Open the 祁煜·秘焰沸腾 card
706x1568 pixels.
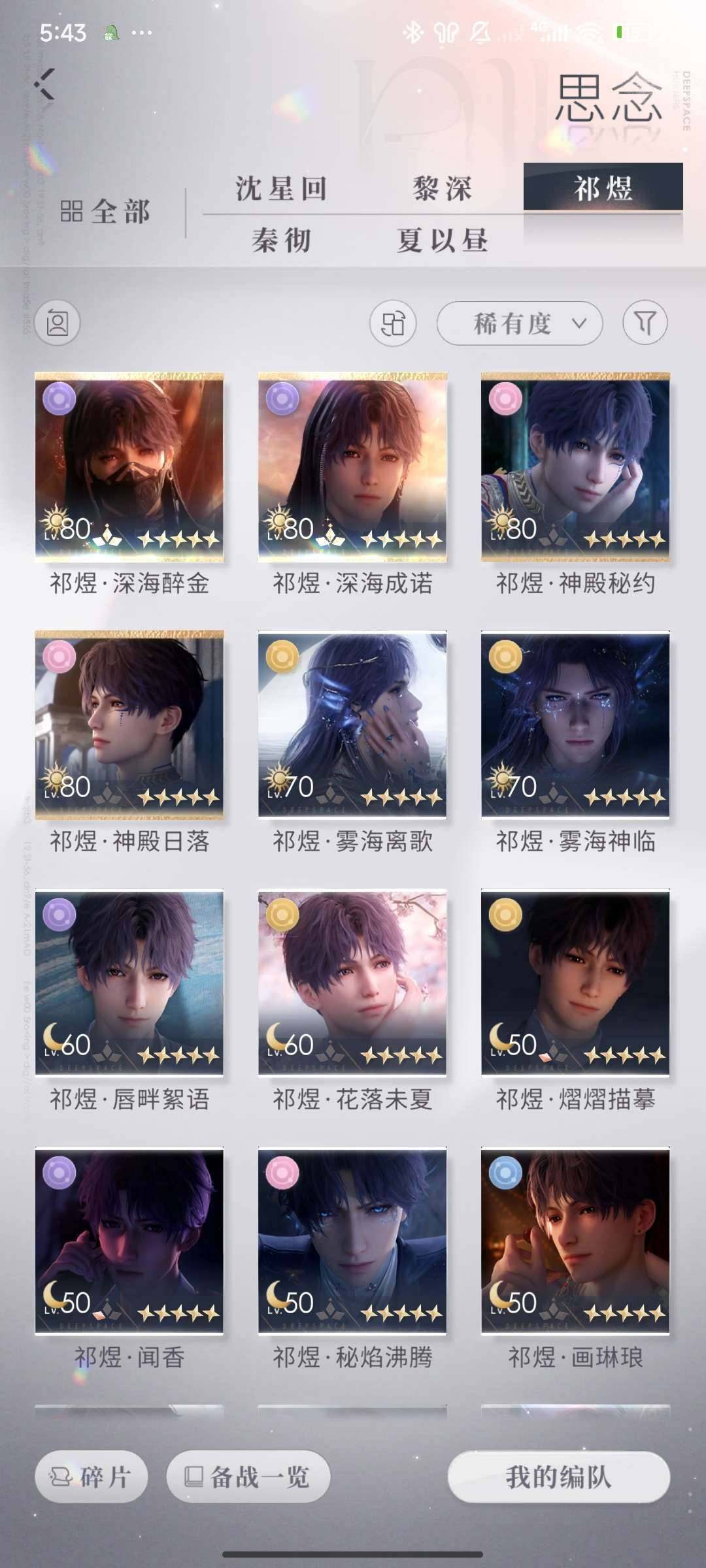coord(352,1241)
